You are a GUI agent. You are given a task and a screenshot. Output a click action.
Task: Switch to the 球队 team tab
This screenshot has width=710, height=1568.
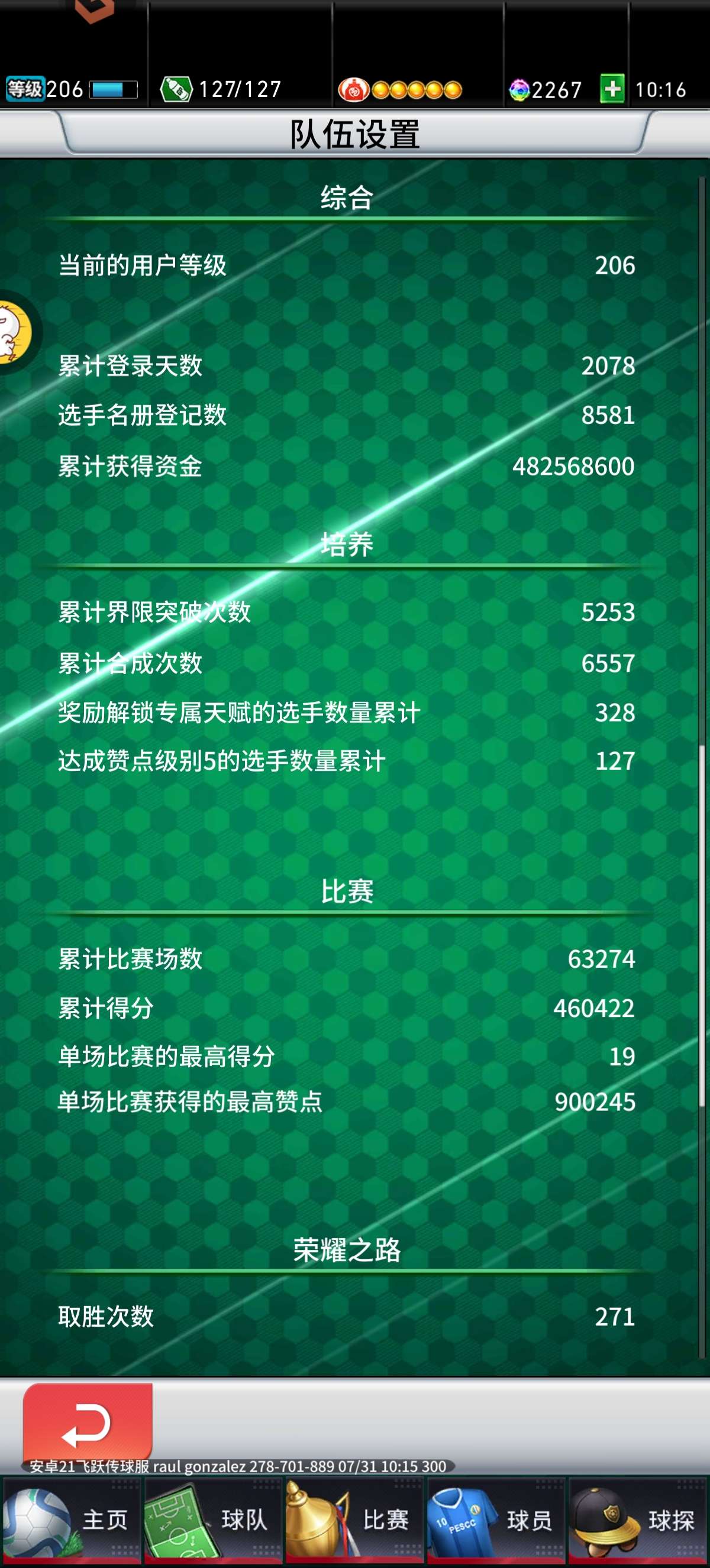click(x=212, y=1521)
